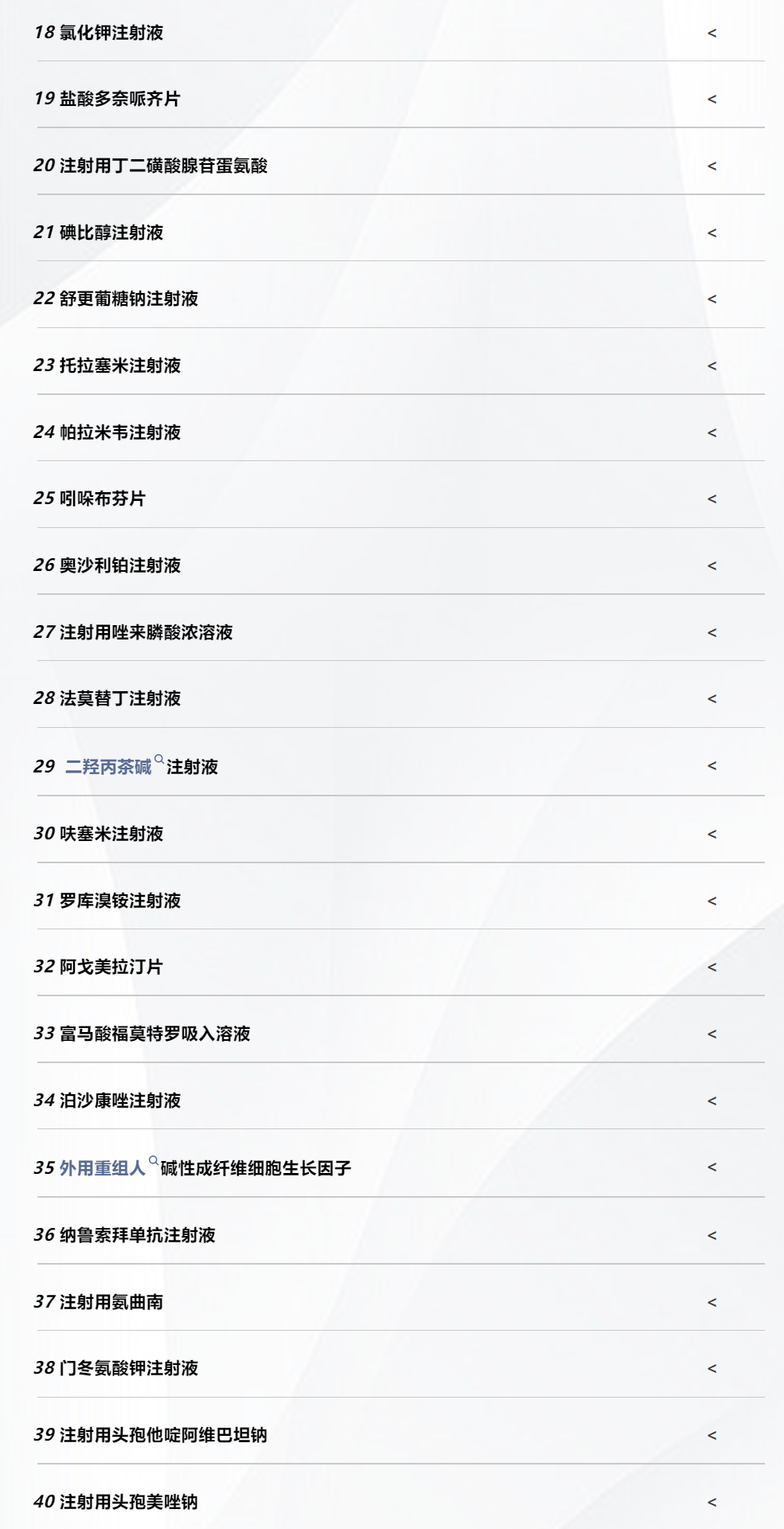Viewport: 784px width, 1529px height.
Task: Expand 26 奥沙利铂注射液
Action: point(712,565)
